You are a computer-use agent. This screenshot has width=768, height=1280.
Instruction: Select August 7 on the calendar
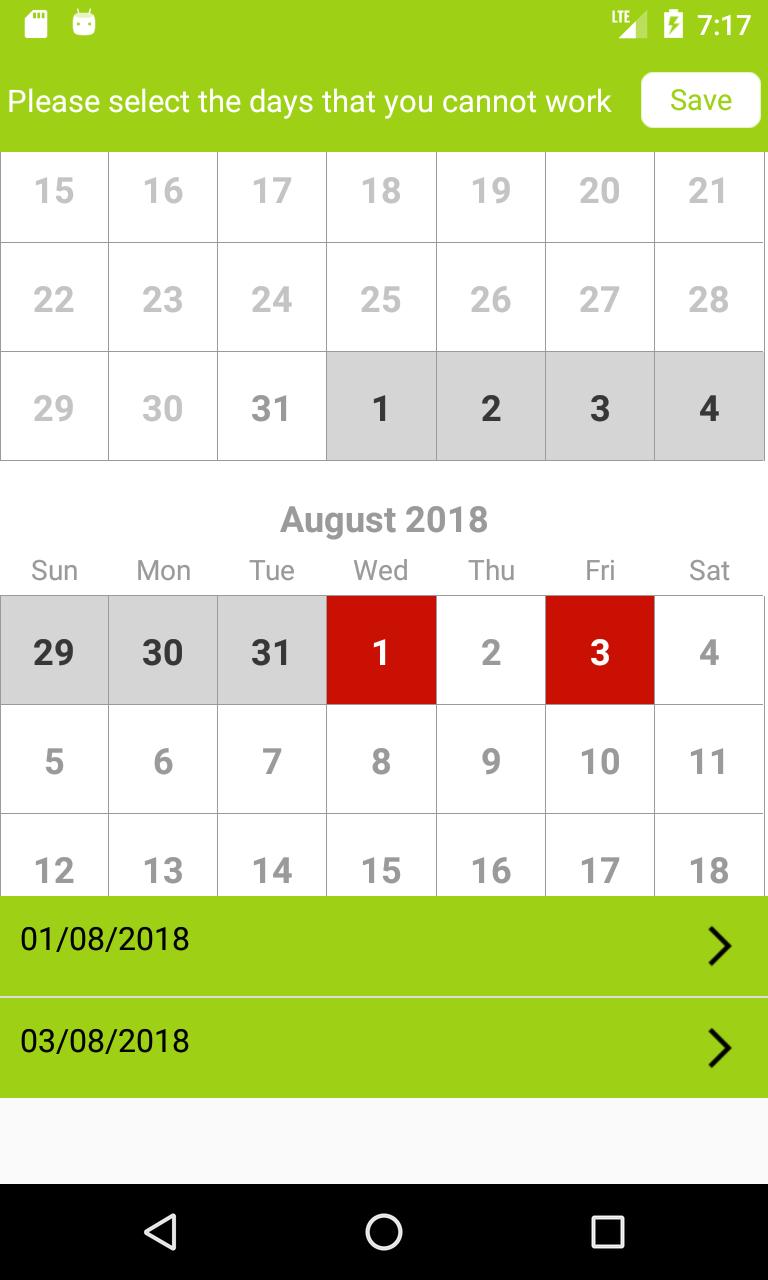click(272, 760)
